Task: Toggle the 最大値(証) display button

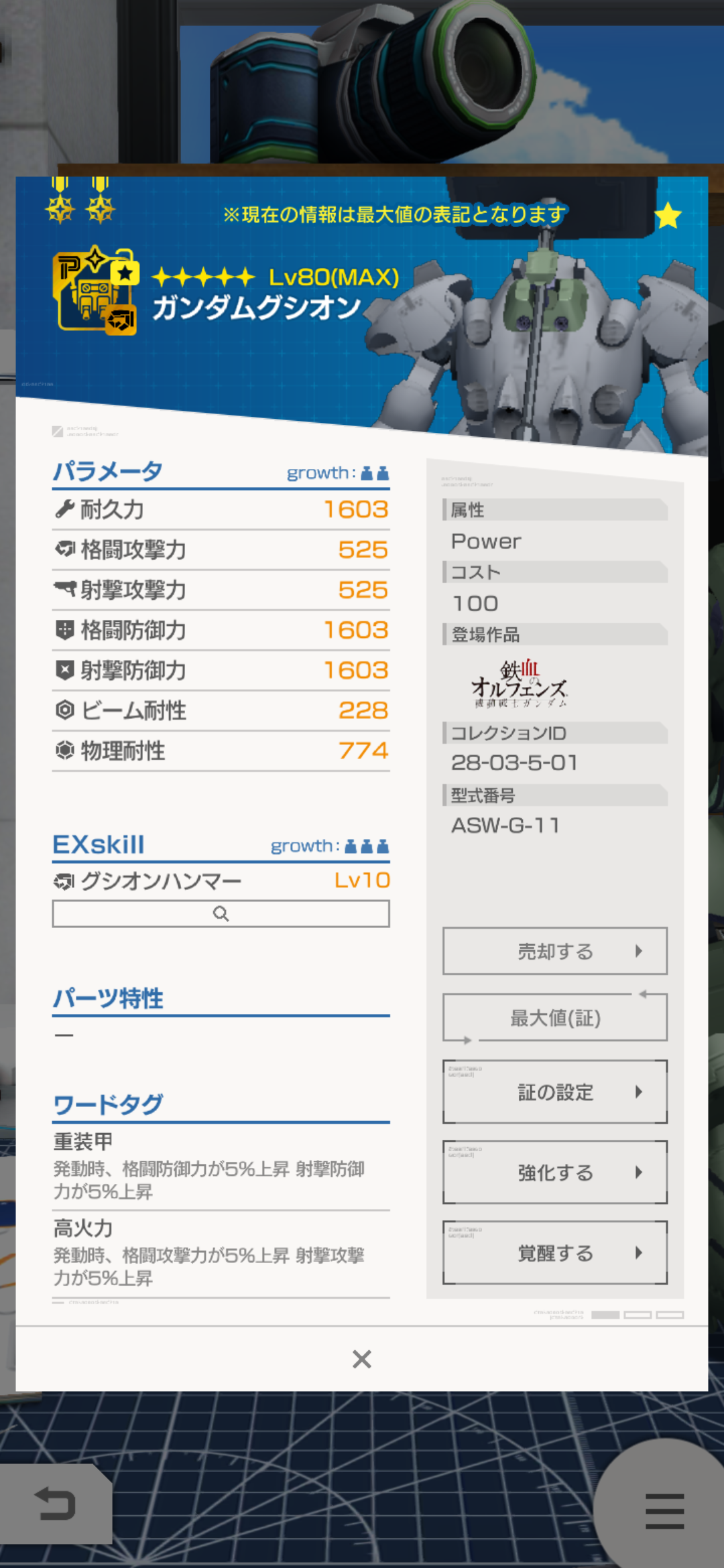Action: (555, 1018)
